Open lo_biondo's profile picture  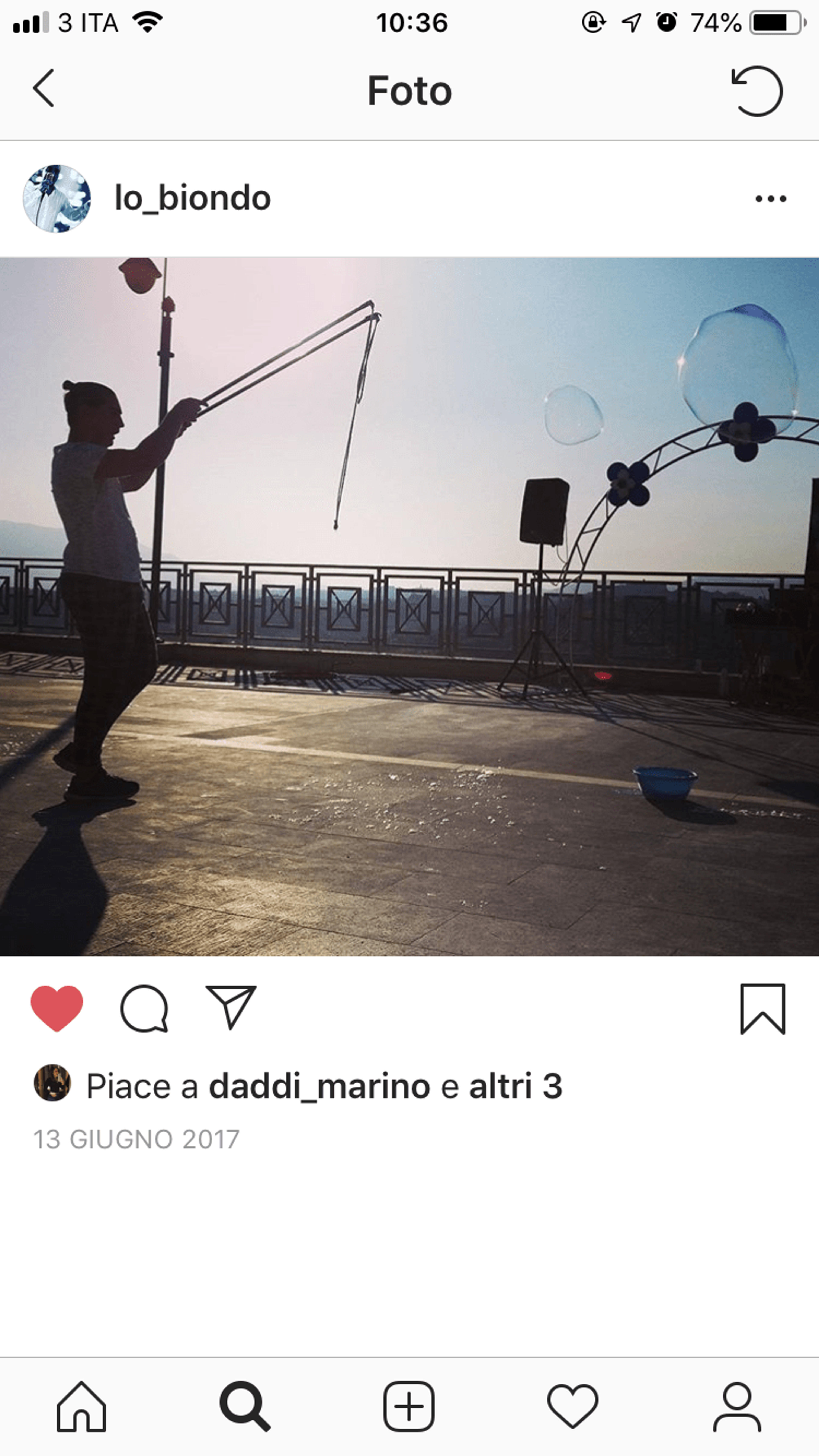click(x=57, y=198)
